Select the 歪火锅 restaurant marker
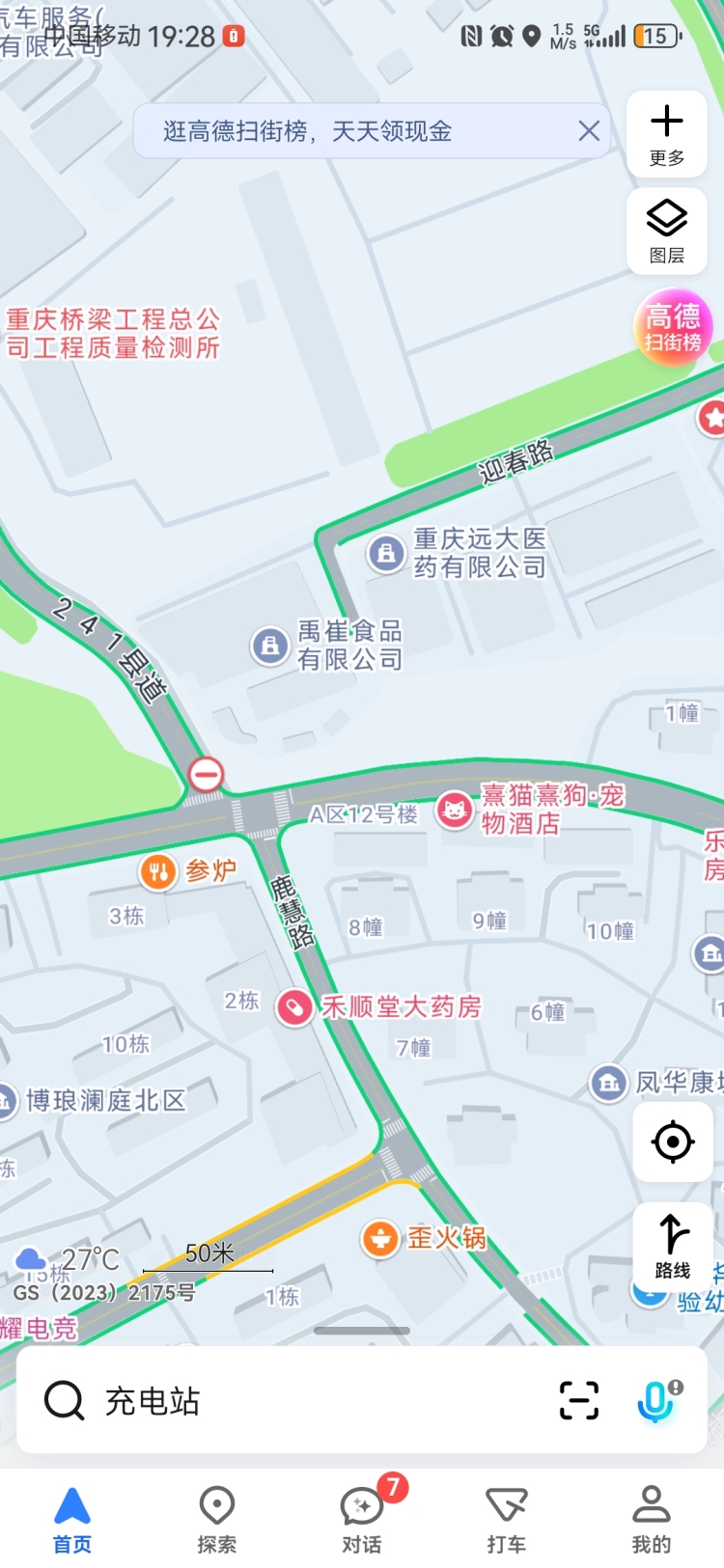The width and height of the screenshot is (724, 1568). (380, 1238)
